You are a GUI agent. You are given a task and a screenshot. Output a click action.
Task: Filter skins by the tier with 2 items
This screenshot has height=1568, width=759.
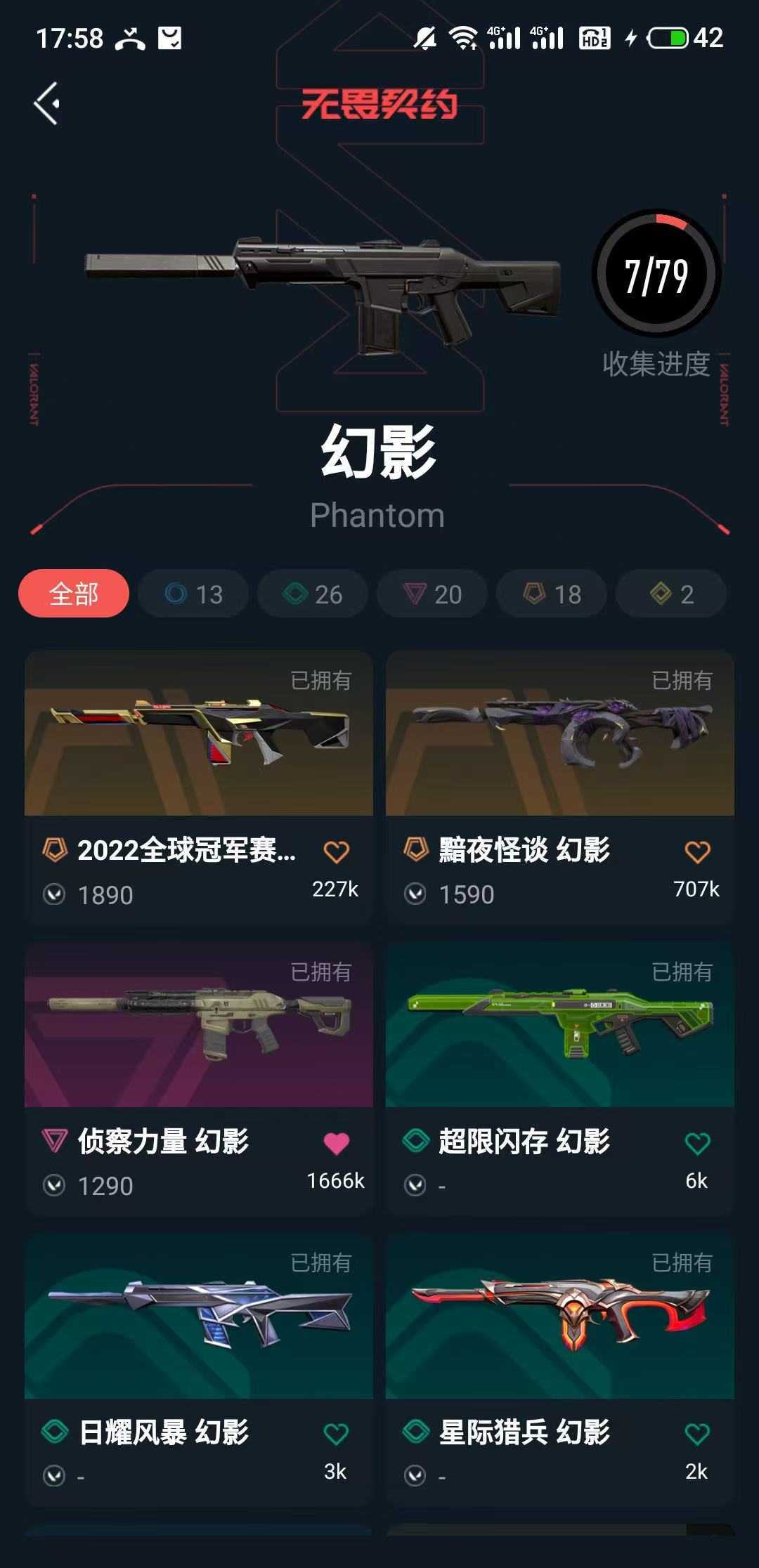(671, 594)
